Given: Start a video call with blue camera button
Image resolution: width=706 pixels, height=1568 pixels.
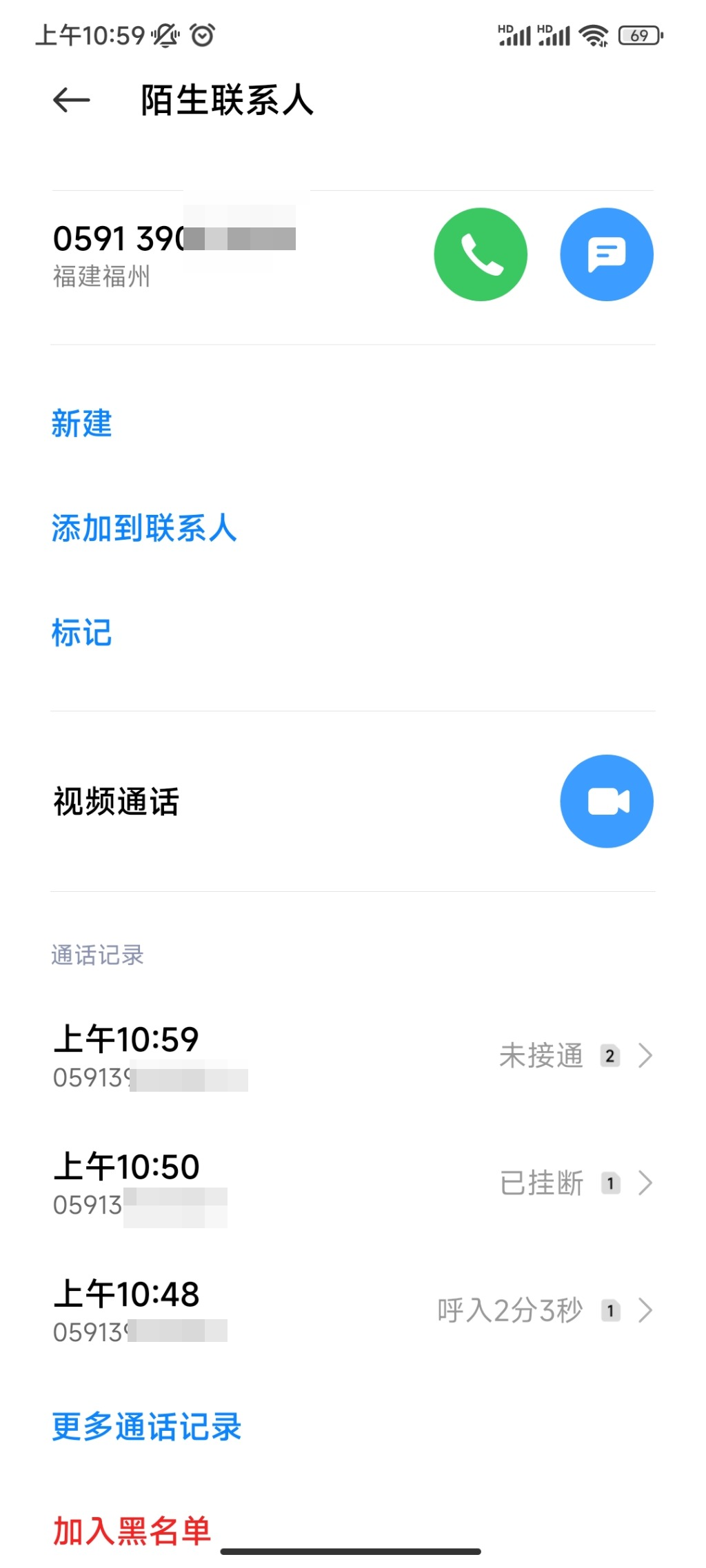Looking at the screenshot, I should coord(607,802).
